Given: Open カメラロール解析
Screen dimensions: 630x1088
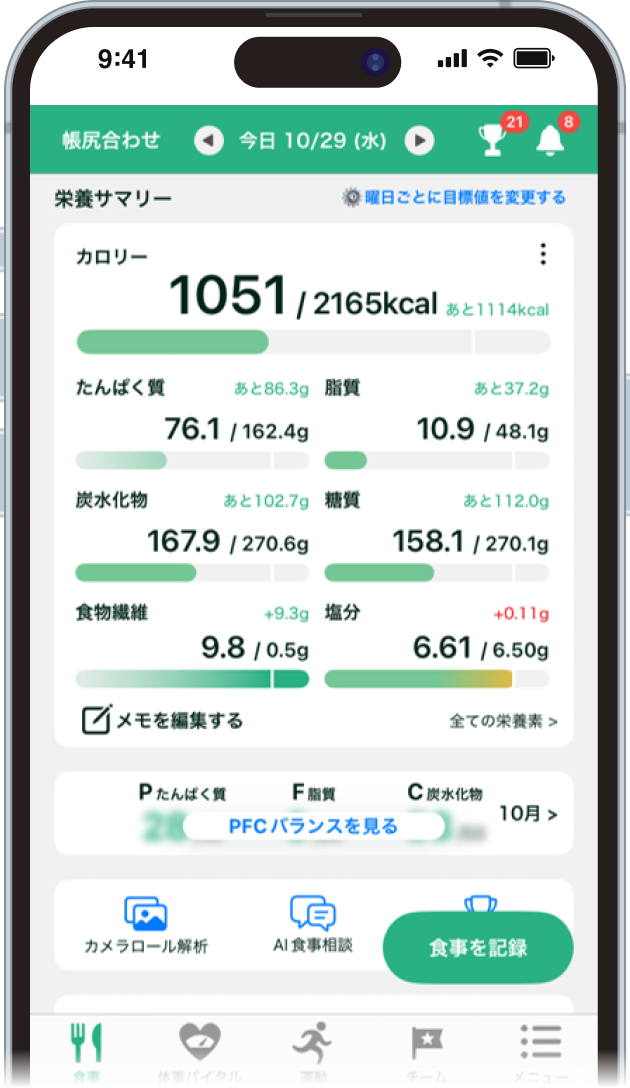Looking at the screenshot, I should [146, 925].
